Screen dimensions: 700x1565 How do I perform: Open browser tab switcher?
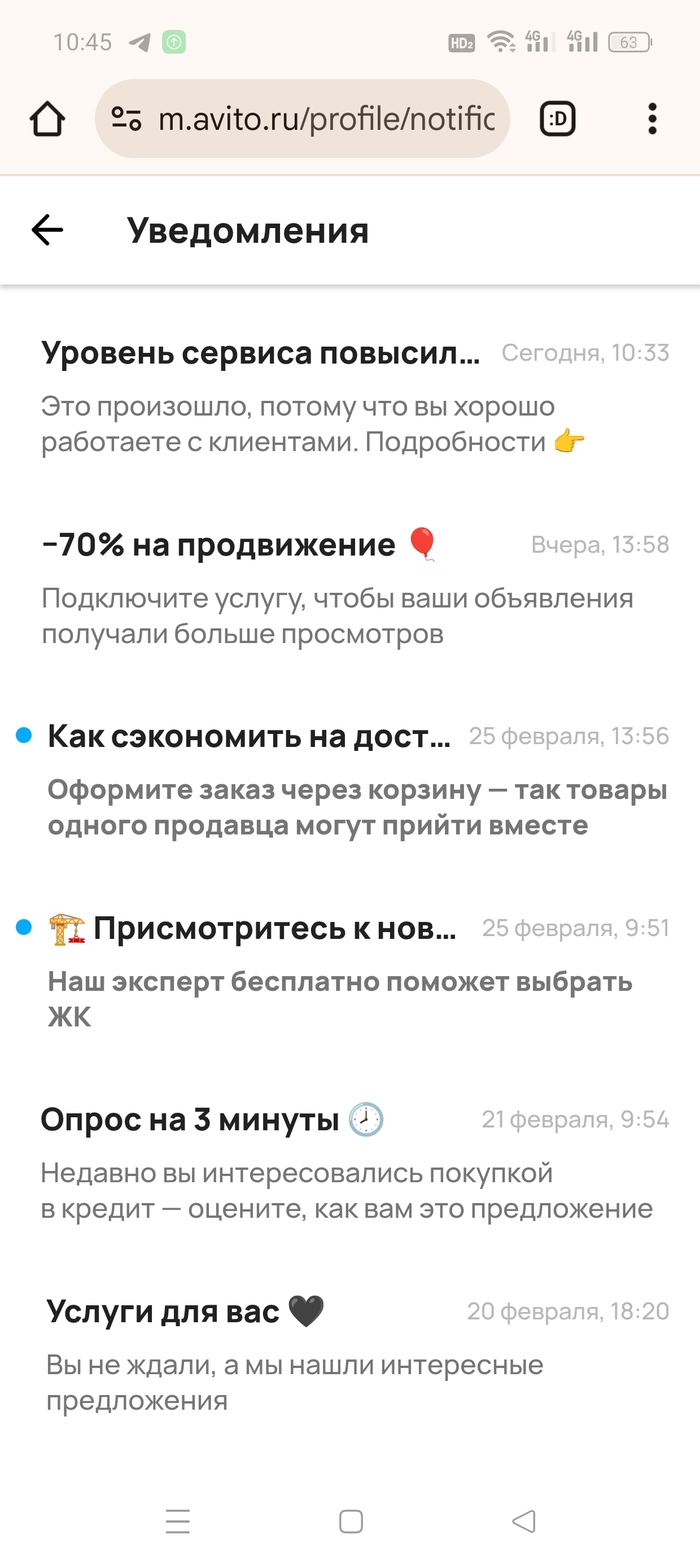point(557,119)
